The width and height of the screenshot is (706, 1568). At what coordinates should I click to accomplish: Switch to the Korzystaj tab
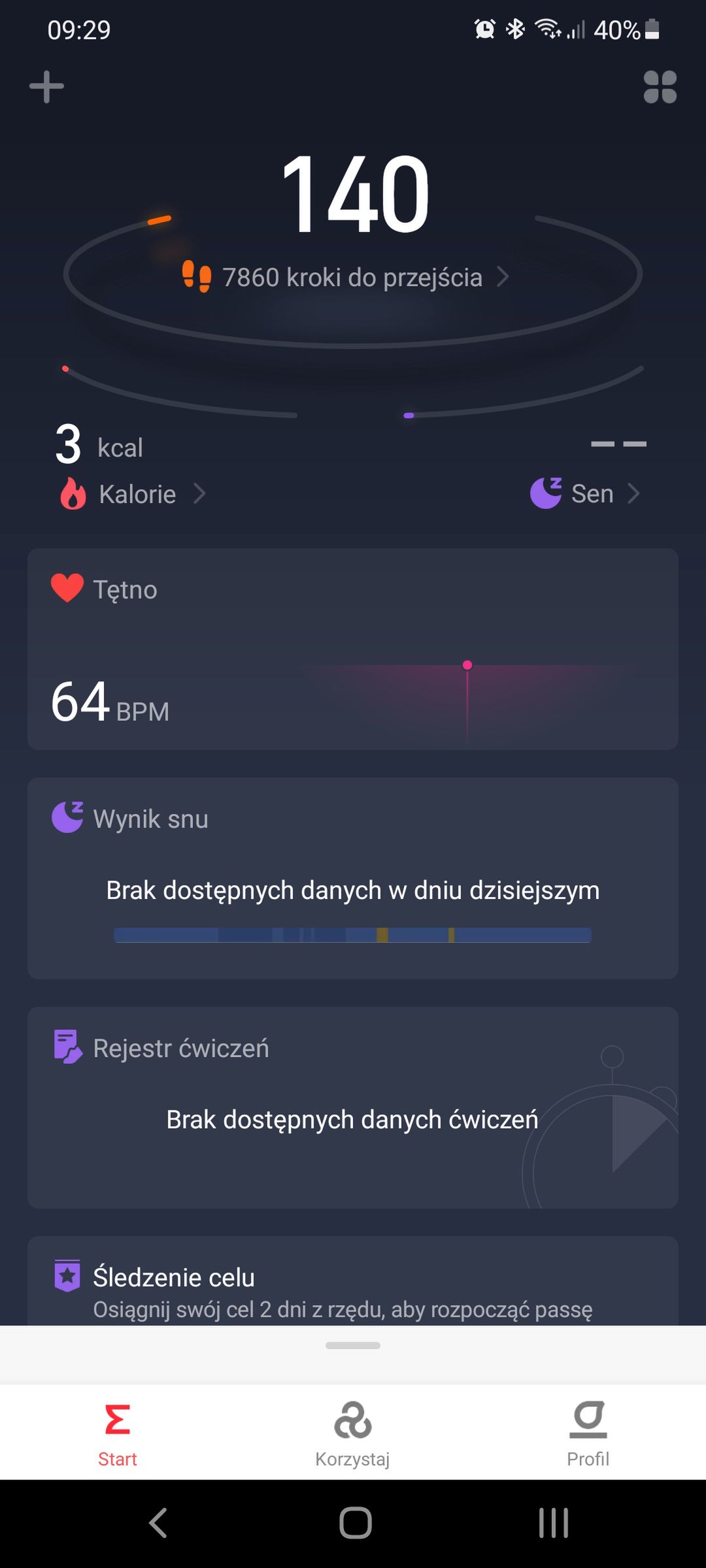(353, 1431)
